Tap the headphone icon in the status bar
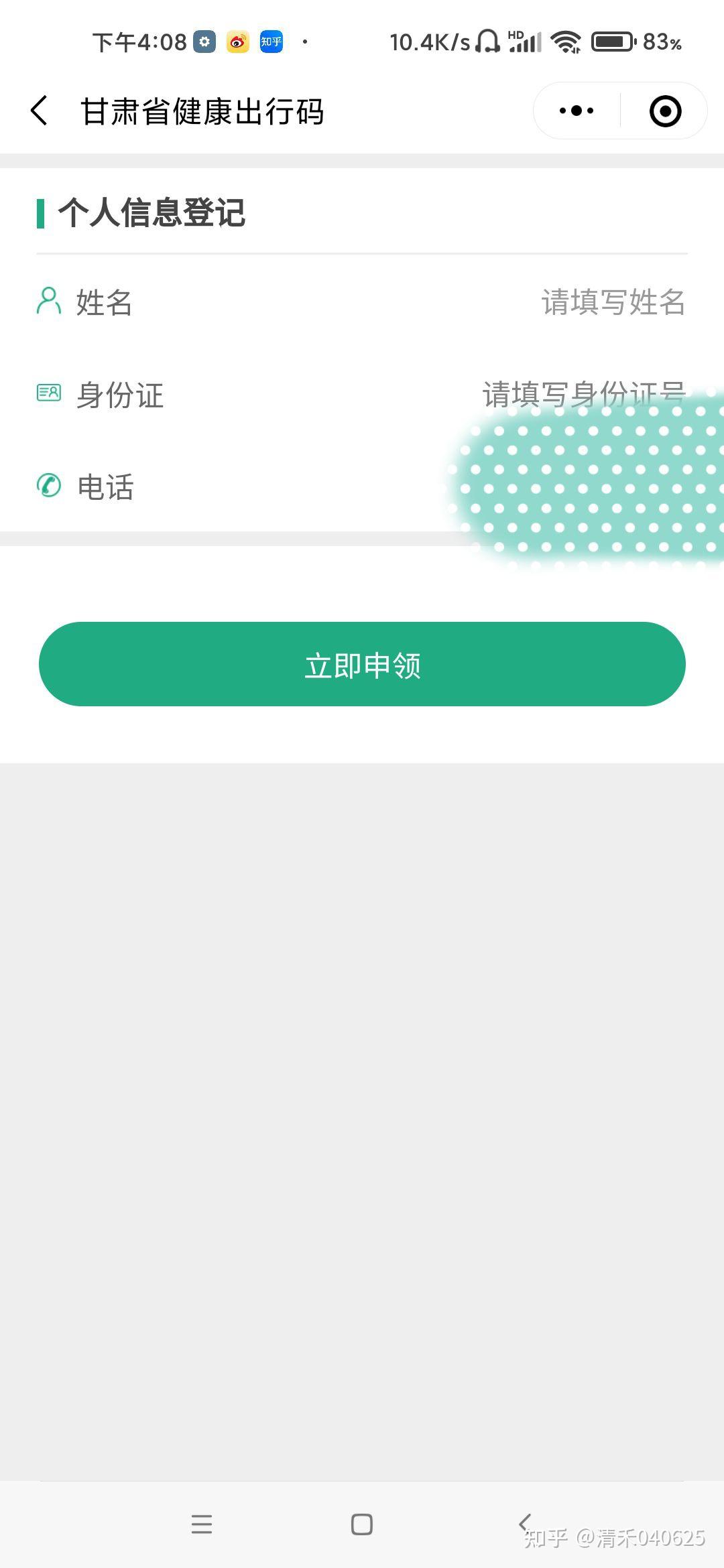 tap(487, 42)
